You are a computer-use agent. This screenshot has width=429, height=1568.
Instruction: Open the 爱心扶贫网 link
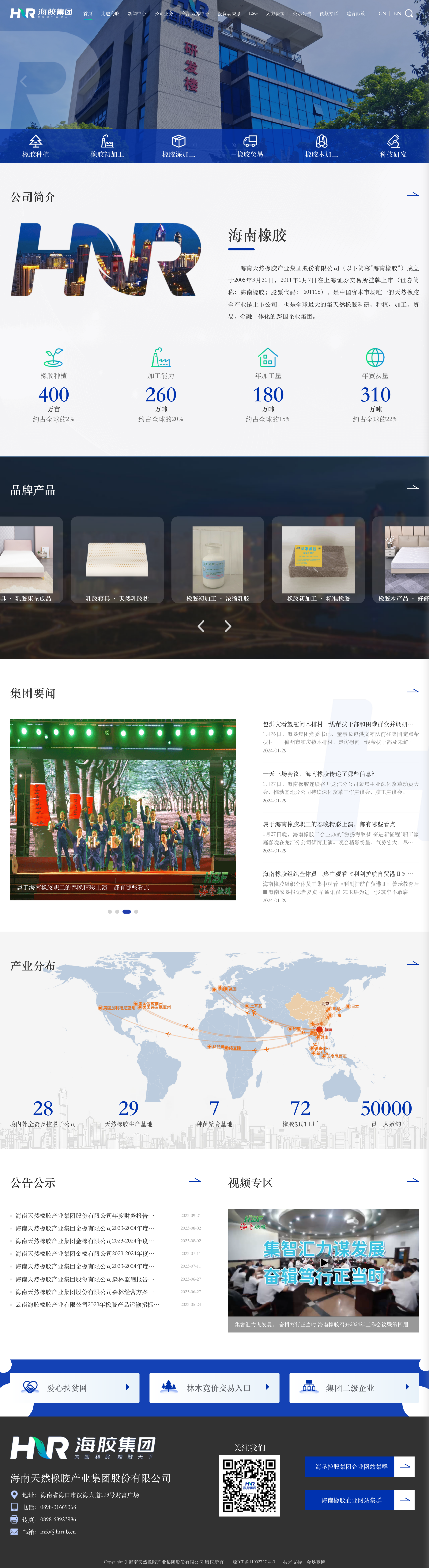74,1388
